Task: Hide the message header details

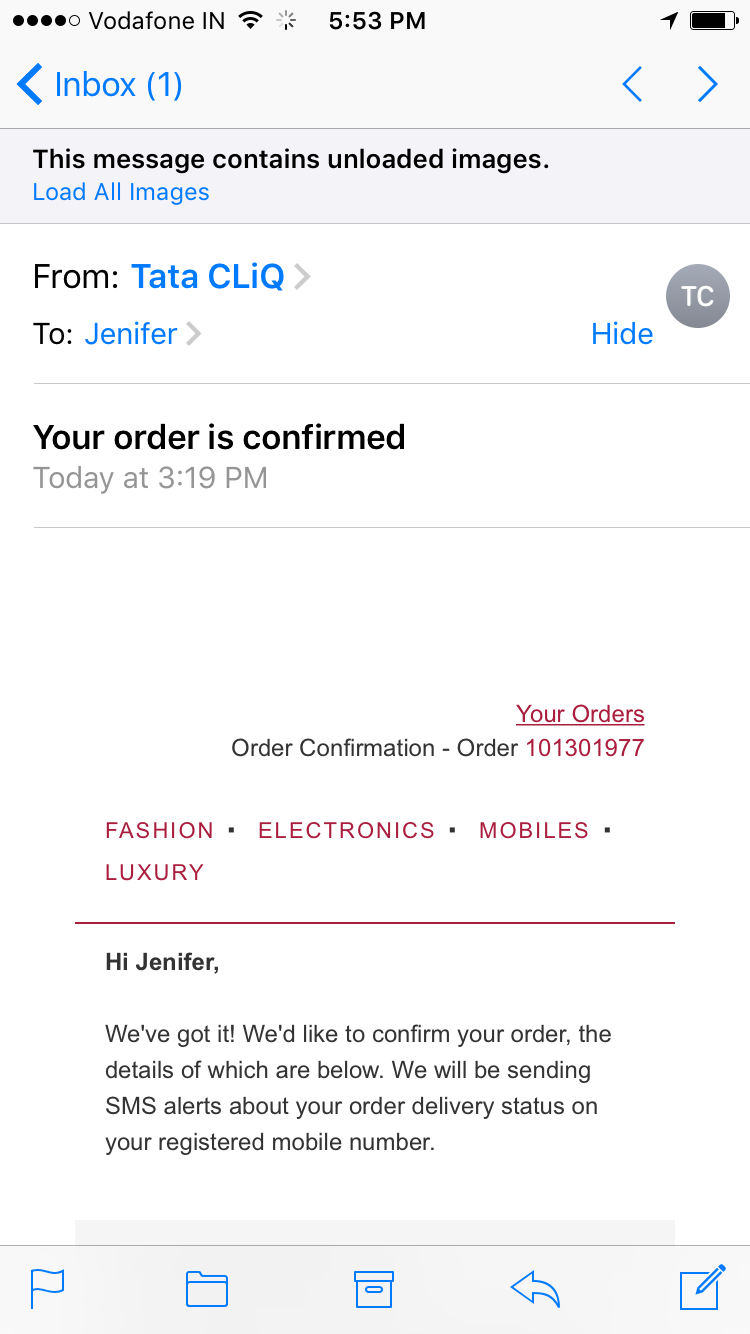Action: coord(621,334)
